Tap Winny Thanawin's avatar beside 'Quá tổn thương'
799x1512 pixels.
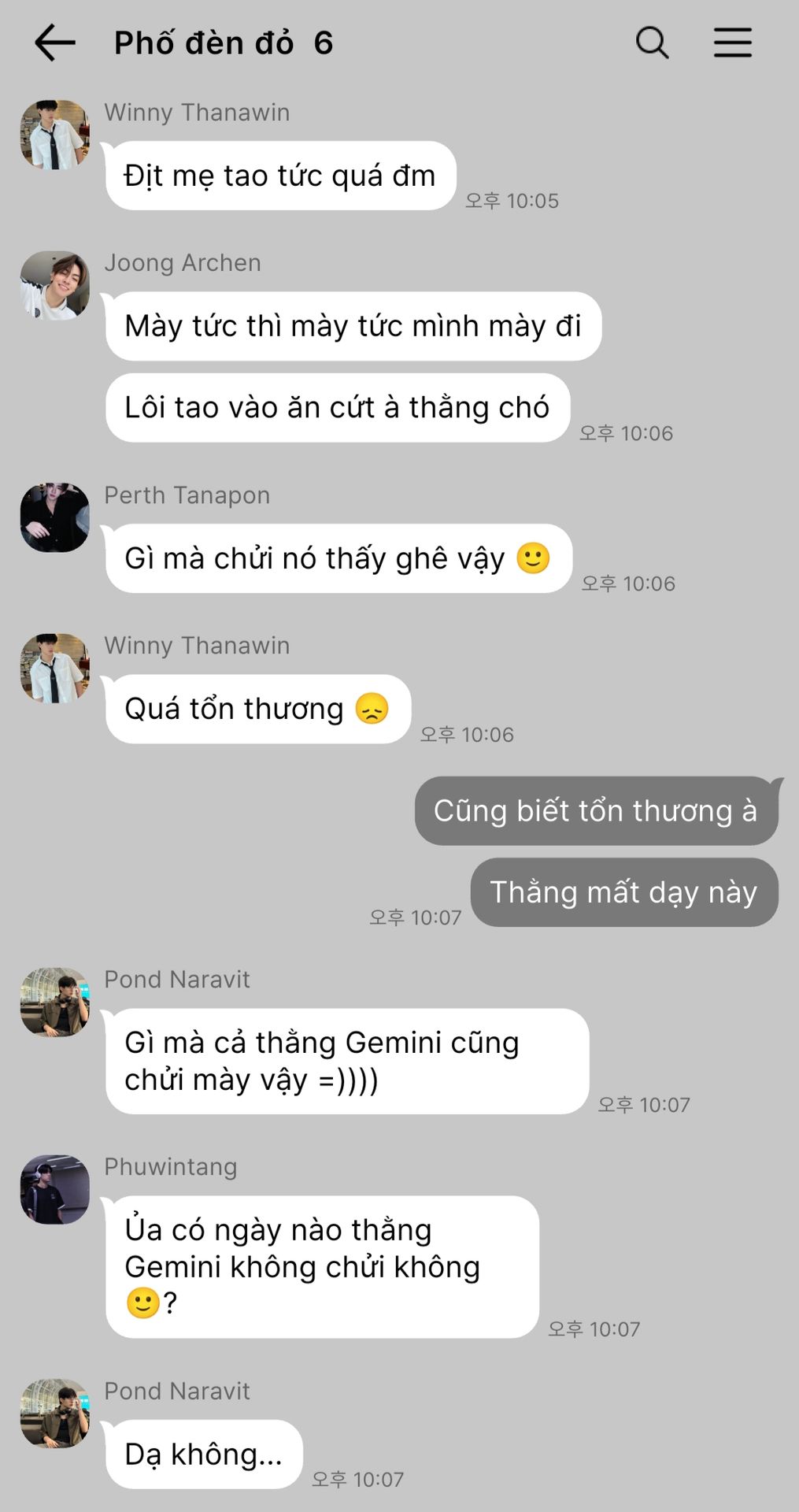[55, 668]
